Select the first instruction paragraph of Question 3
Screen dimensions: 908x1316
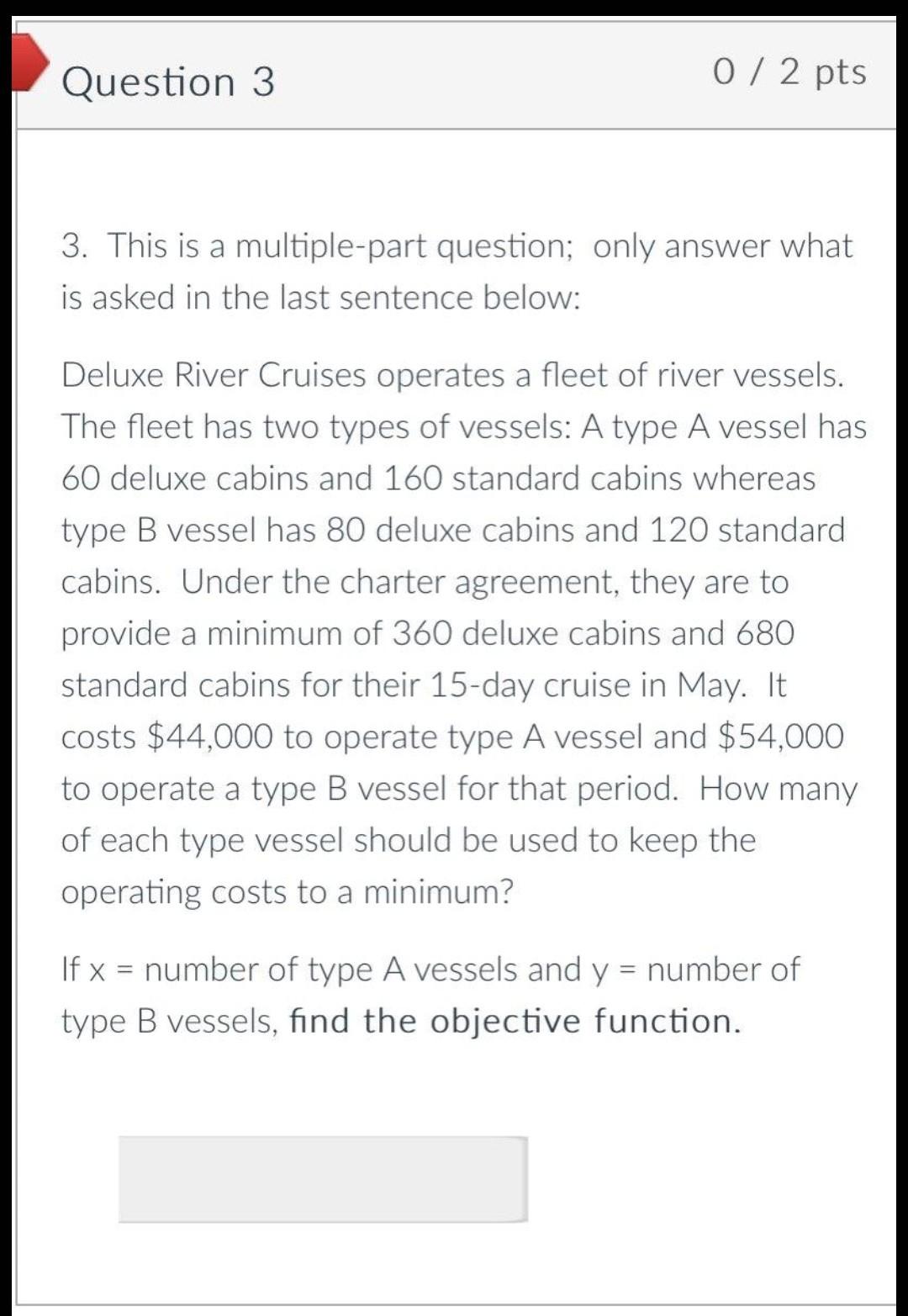(454, 271)
